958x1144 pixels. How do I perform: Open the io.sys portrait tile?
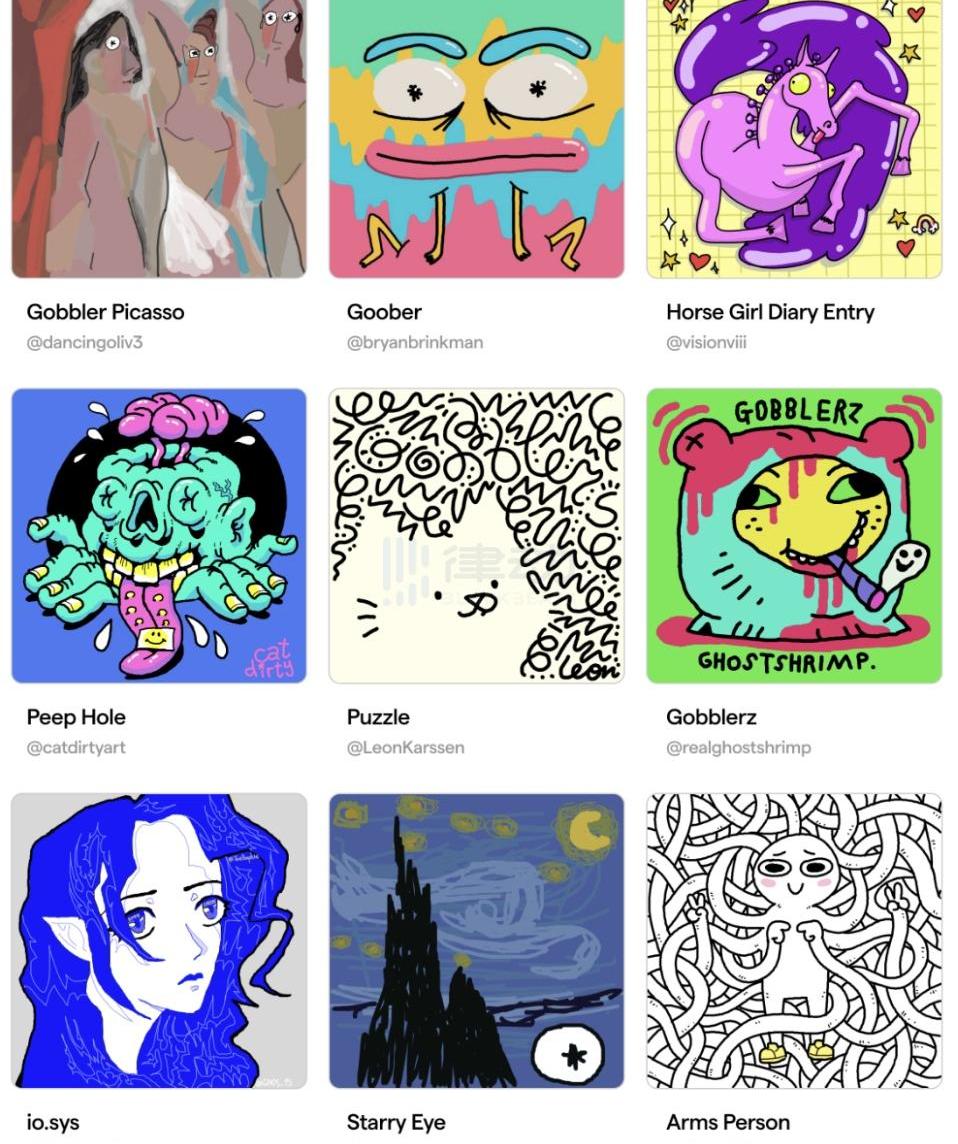pyautogui.click(x=158, y=940)
